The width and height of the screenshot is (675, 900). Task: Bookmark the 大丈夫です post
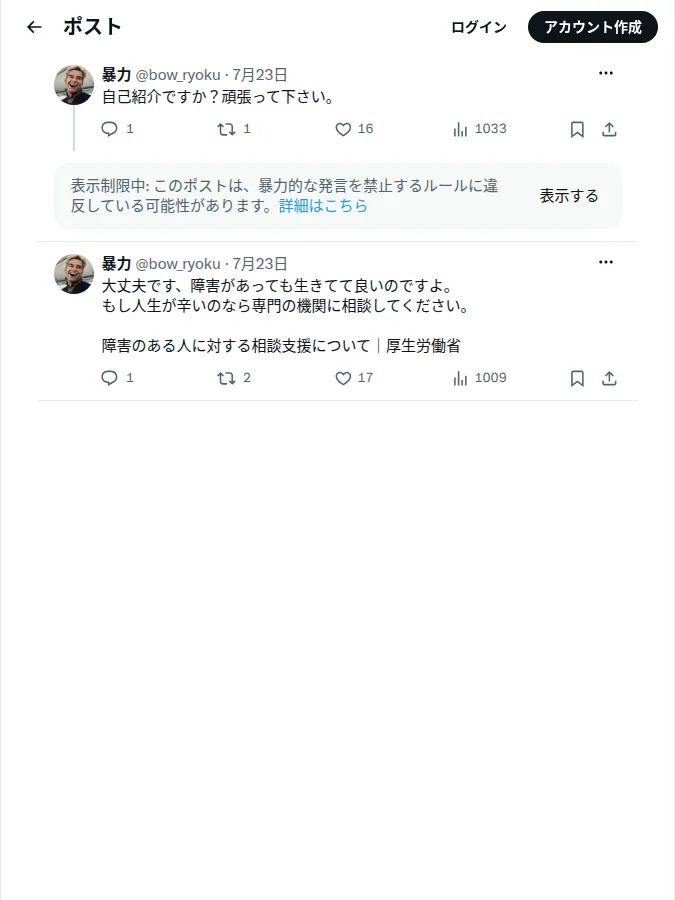pyautogui.click(x=577, y=378)
